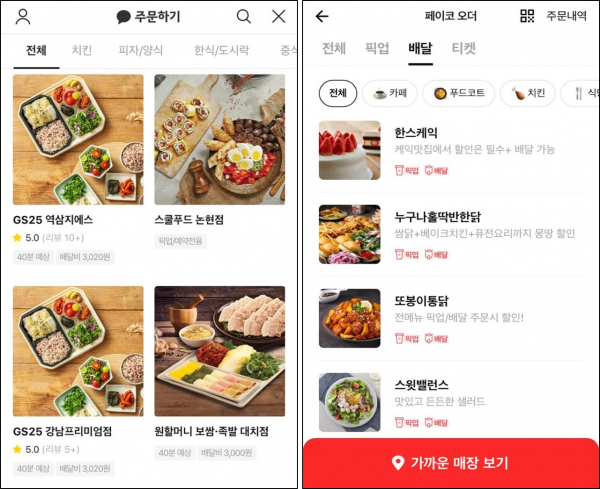The height and width of the screenshot is (489, 600).
Task: Filter by the 카페 chip
Action: click(x=389, y=93)
